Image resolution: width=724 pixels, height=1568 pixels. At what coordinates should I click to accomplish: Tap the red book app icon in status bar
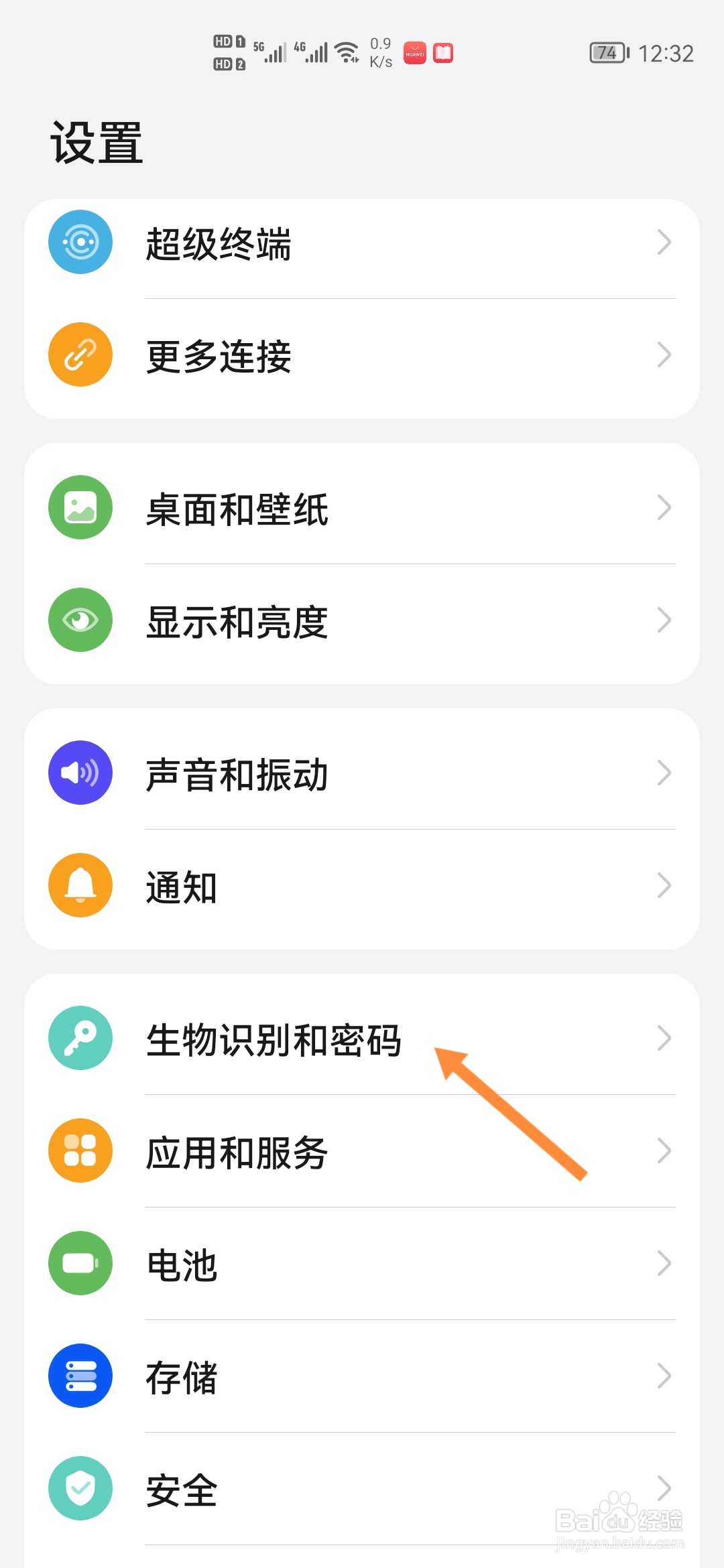442,52
